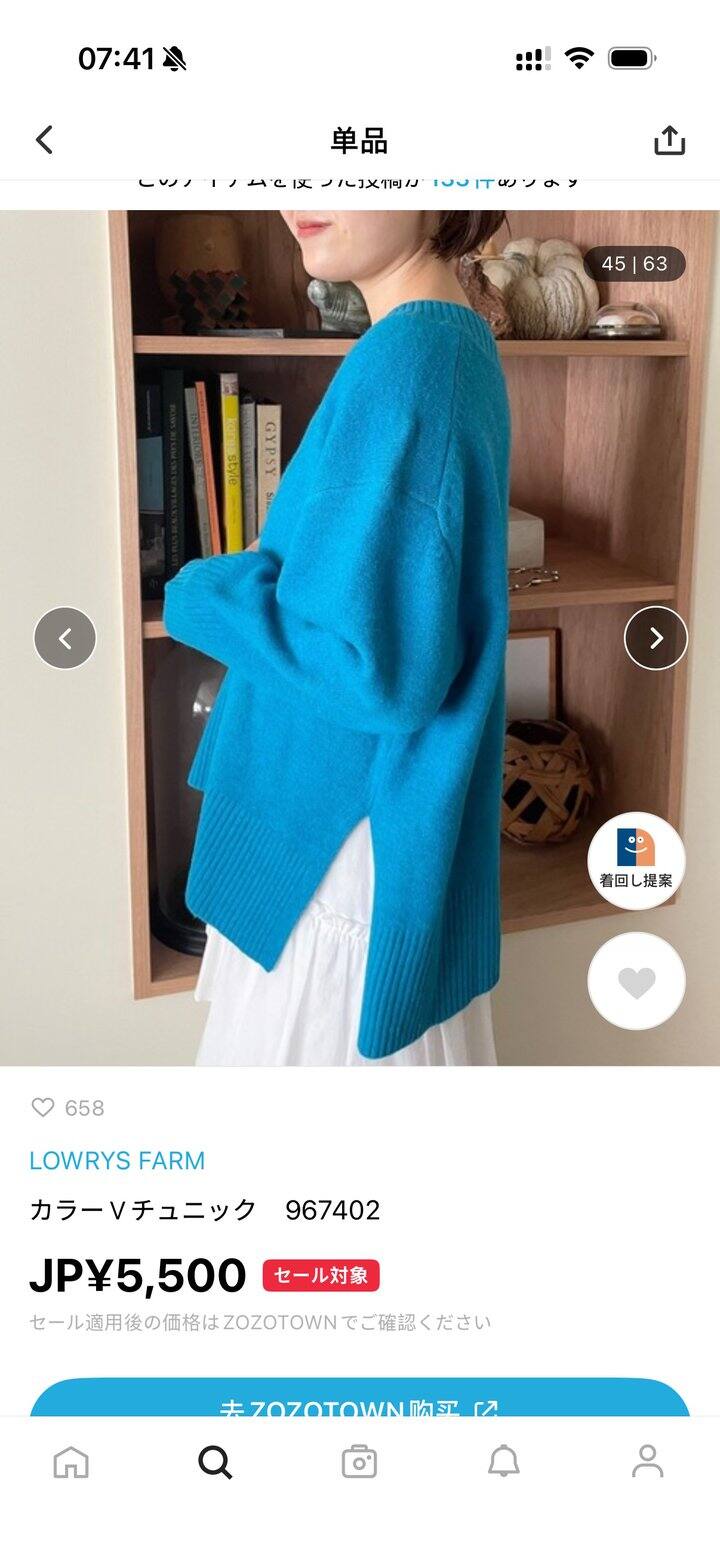Open the camera post tab
Image resolution: width=720 pixels, height=1565 pixels.
(x=359, y=1462)
